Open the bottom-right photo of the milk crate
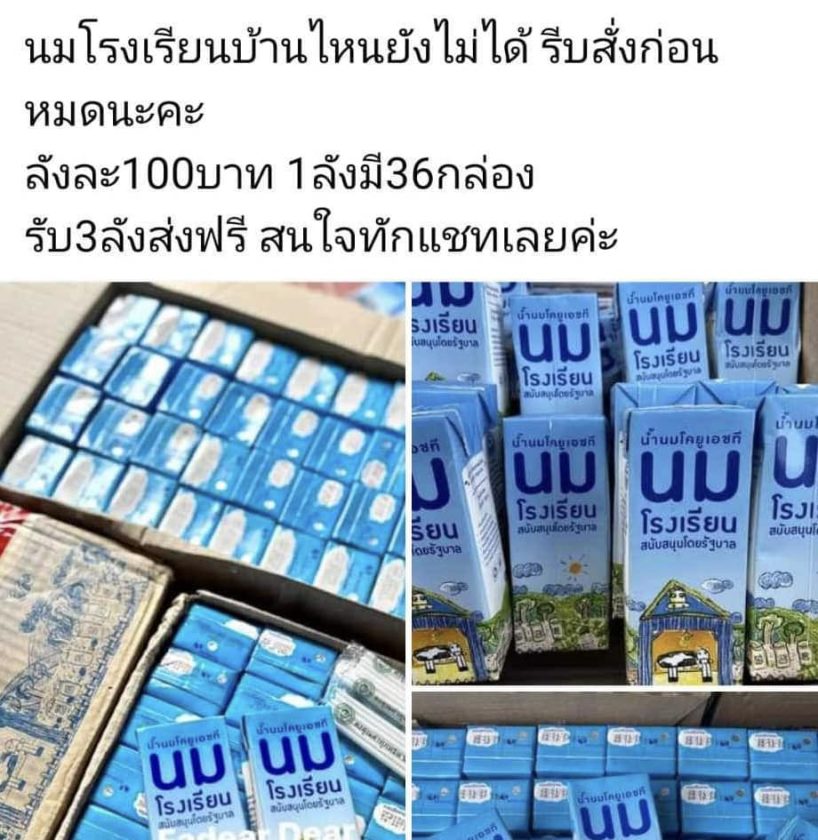Viewport: 818px width, 840px height. (x=614, y=766)
